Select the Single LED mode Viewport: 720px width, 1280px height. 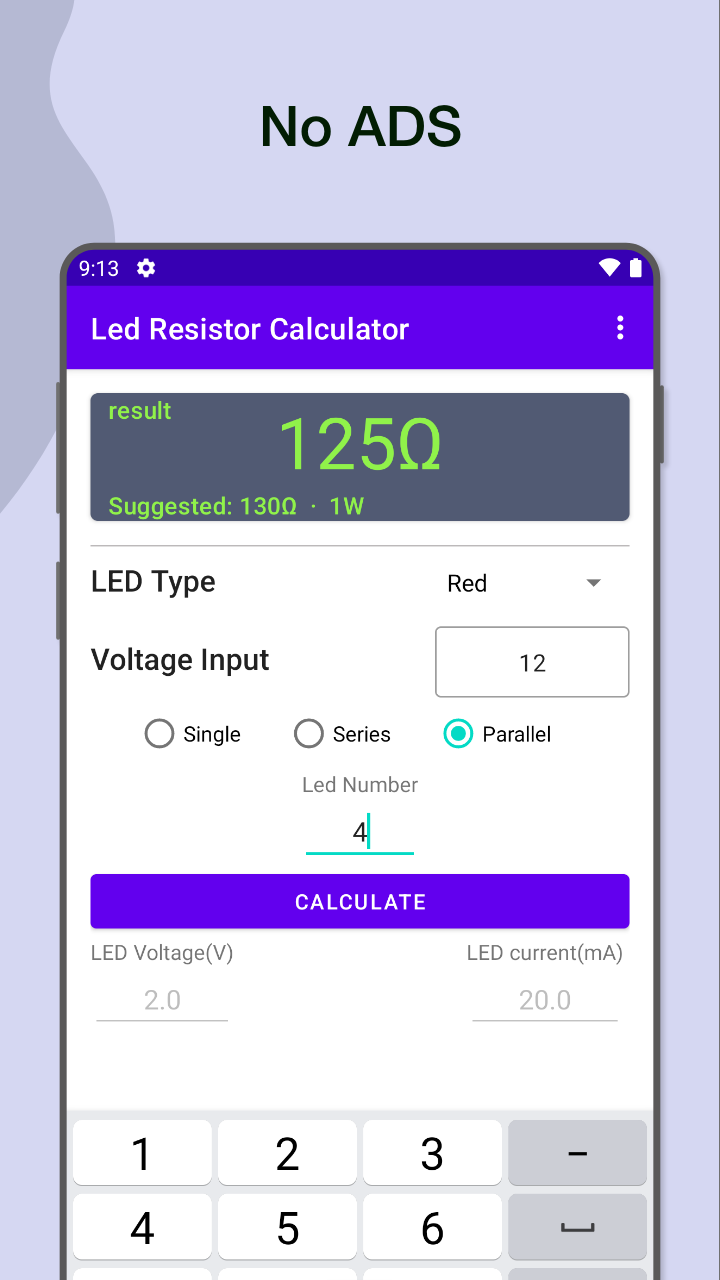[x=159, y=733]
